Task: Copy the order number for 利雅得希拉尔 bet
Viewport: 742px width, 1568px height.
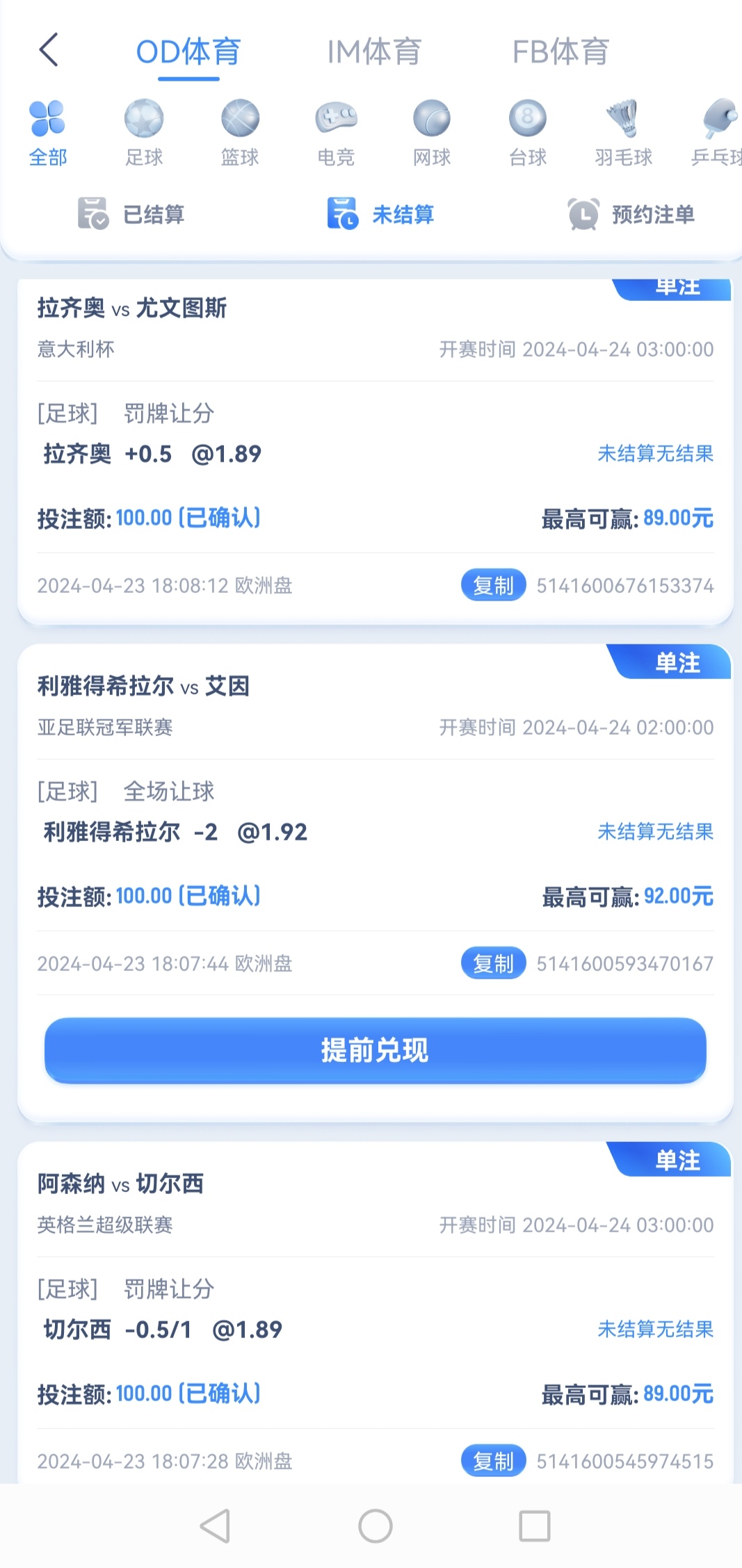Action: click(x=493, y=964)
